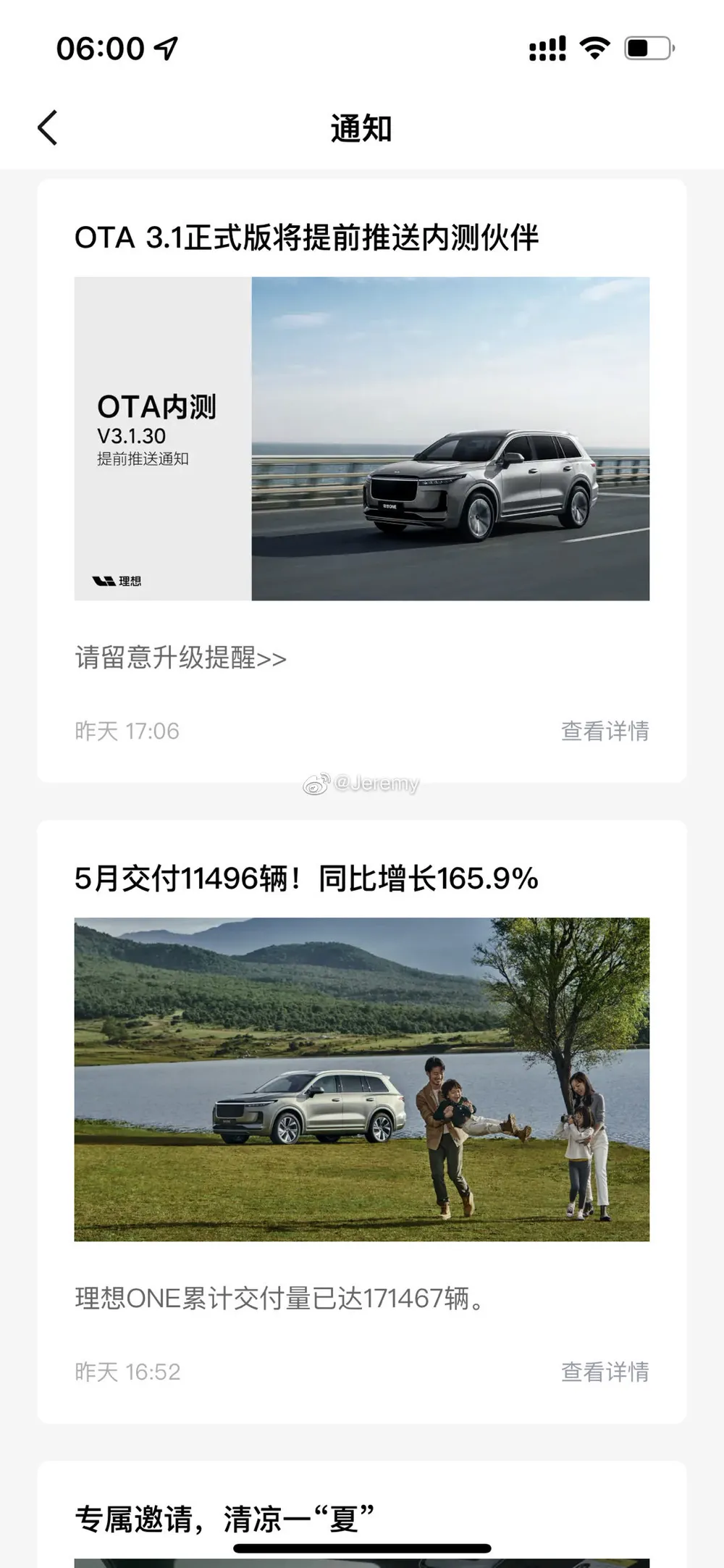Open the 5月交付11496辆 notification card

[x=362, y=1122]
